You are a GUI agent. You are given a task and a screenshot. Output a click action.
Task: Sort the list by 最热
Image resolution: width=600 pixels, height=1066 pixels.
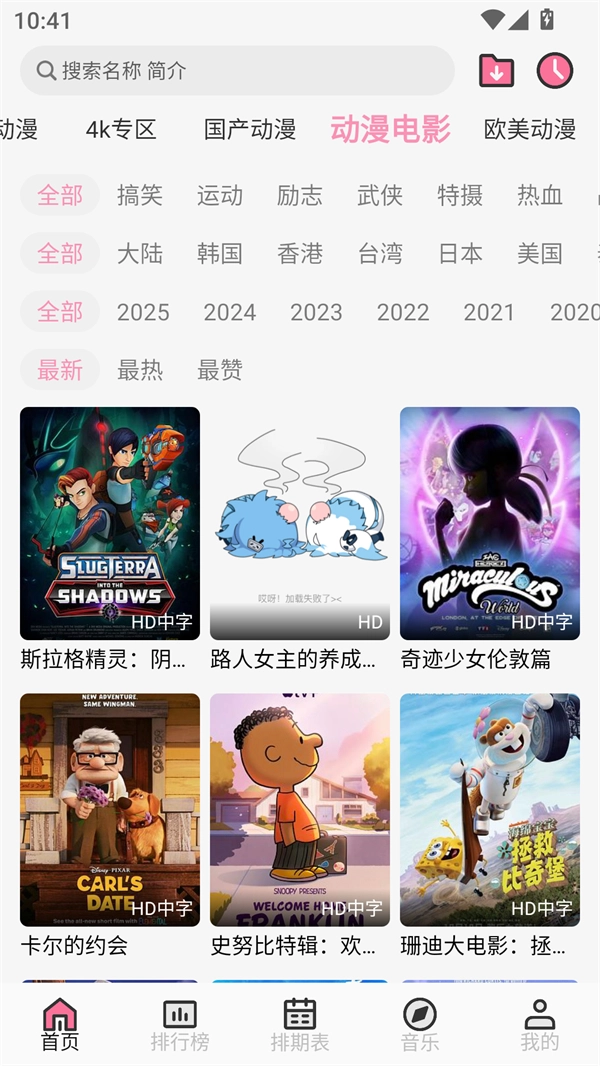[140, 370]
